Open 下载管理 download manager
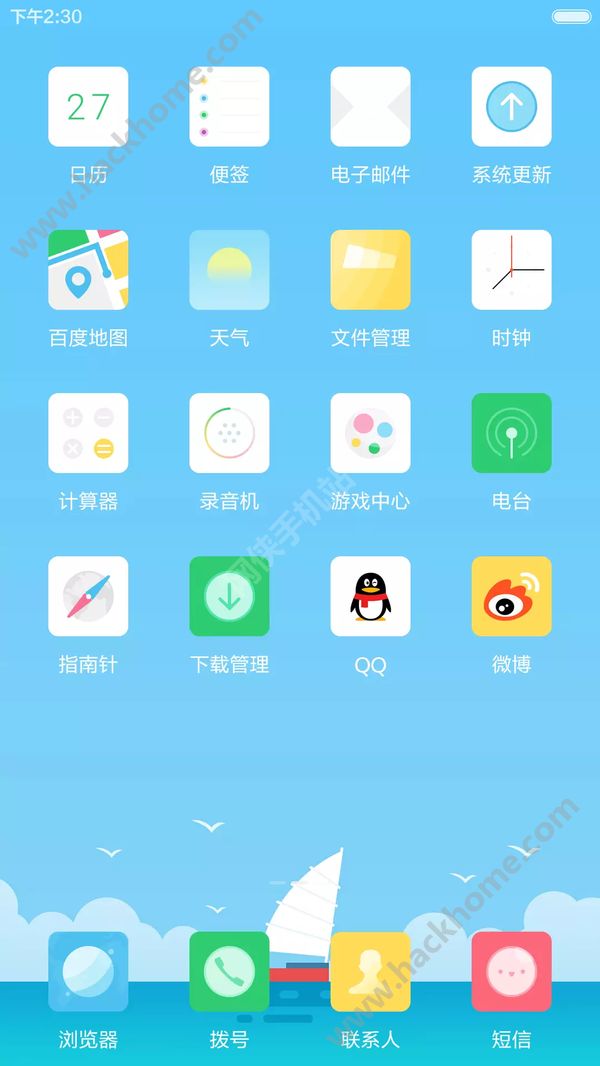Viewport: 600px width, 1066px height. [x=229, y=596]
